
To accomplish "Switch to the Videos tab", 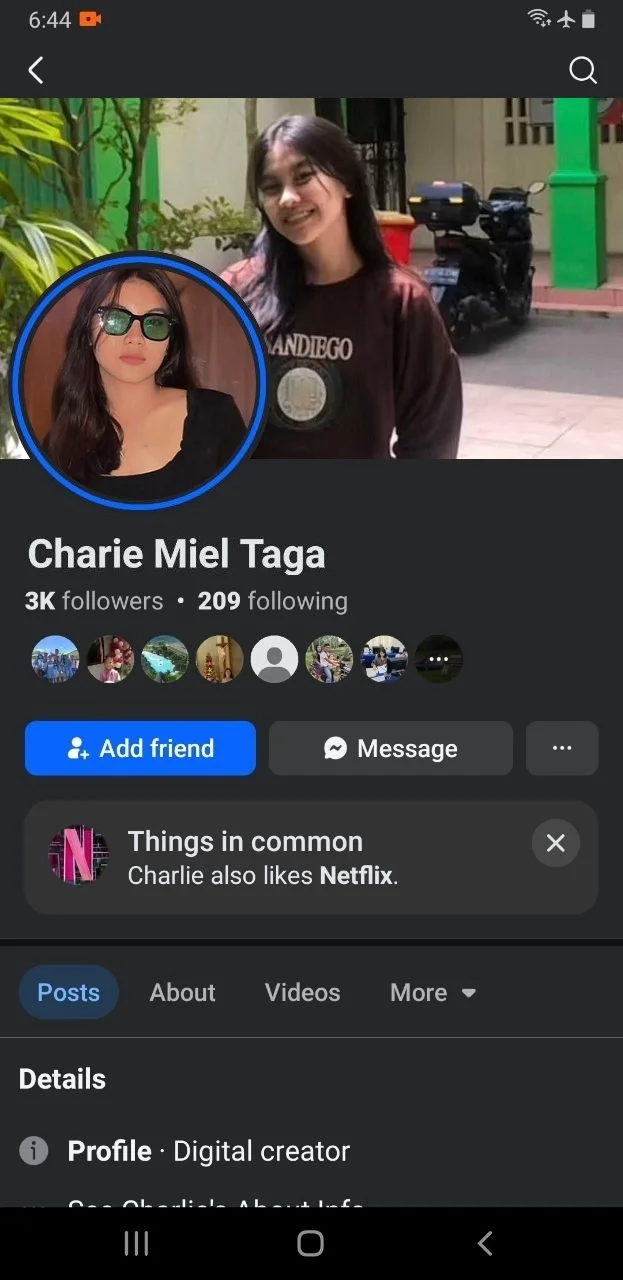I will click(x=302, y=992).
